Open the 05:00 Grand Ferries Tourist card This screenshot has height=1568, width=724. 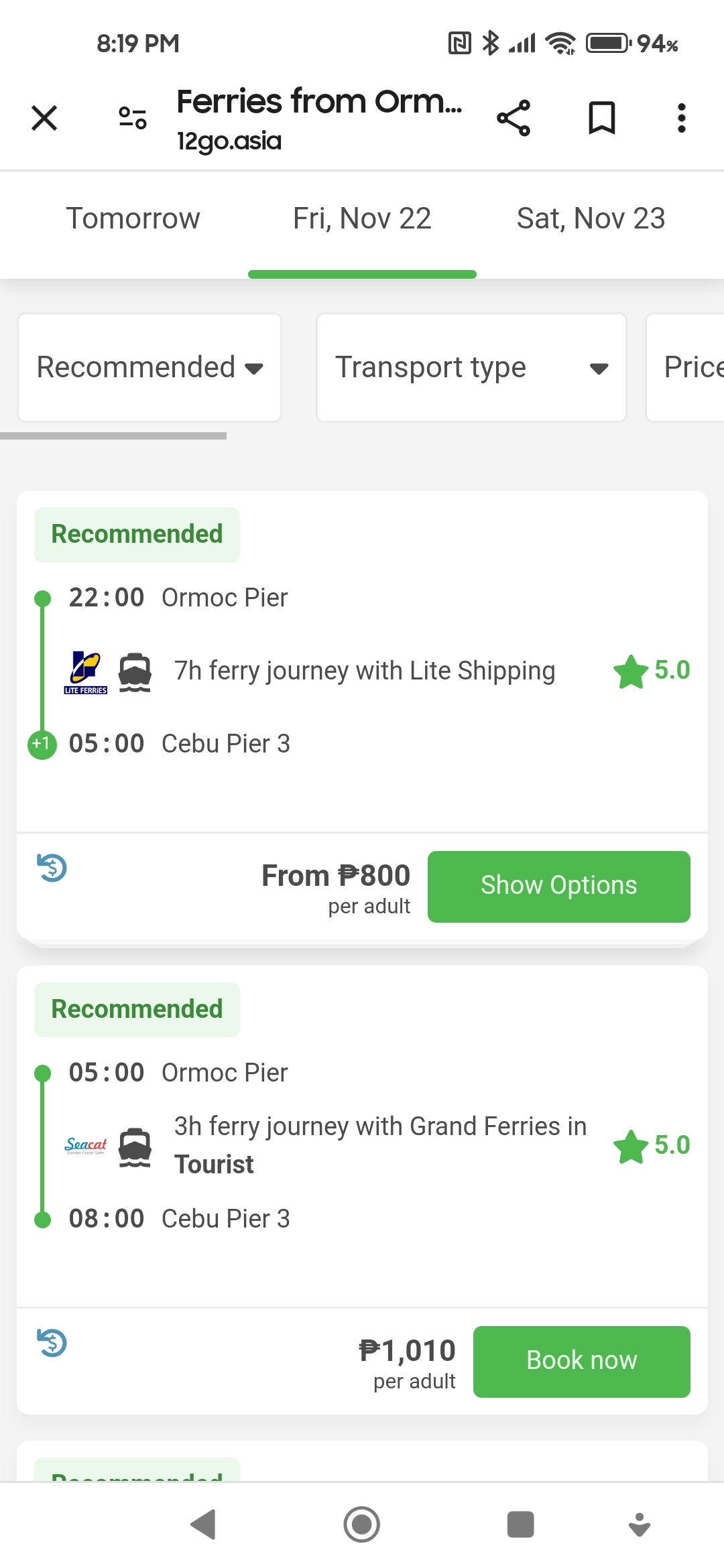[362, 1136]
